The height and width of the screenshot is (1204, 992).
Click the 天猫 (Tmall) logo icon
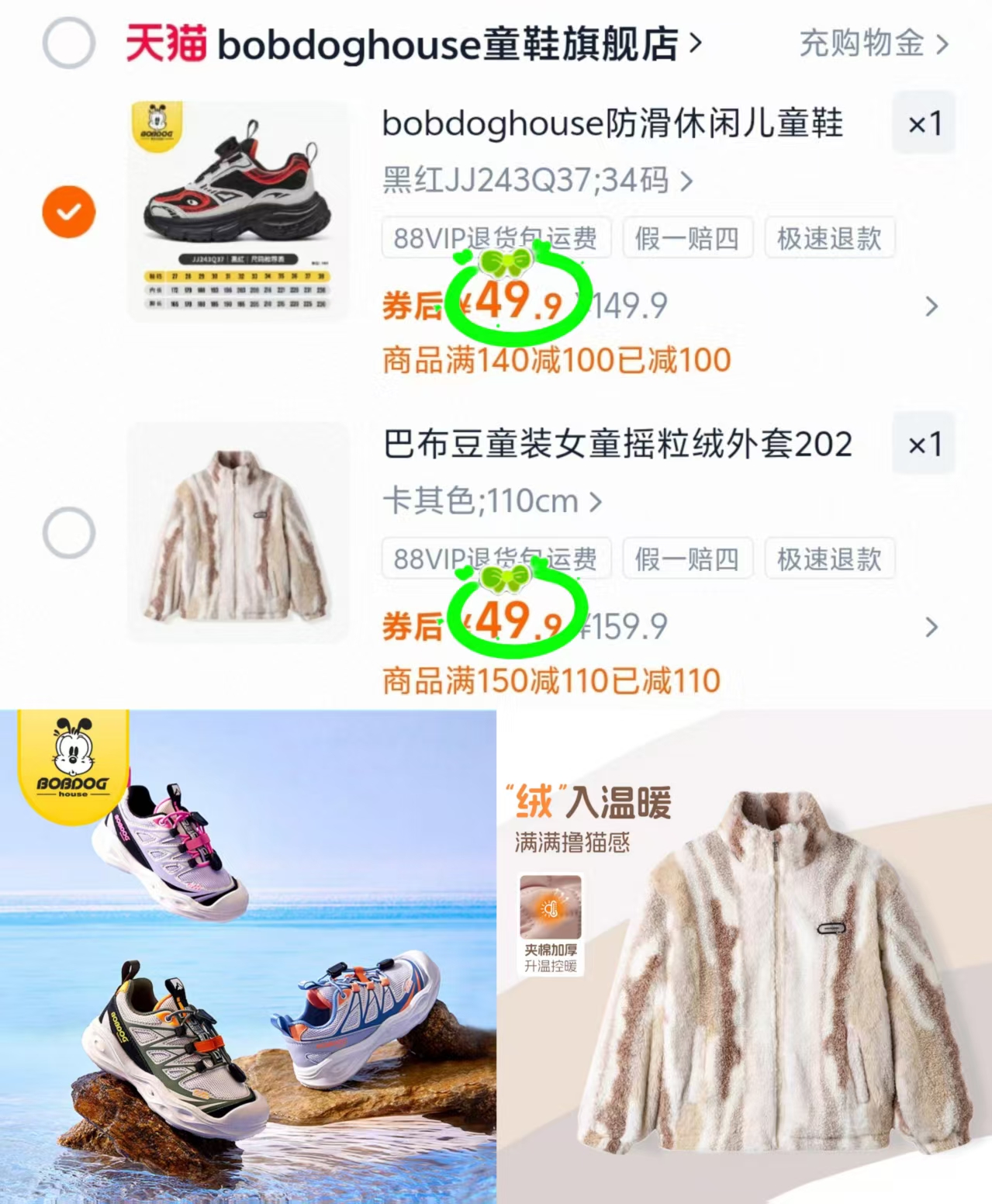165,43
